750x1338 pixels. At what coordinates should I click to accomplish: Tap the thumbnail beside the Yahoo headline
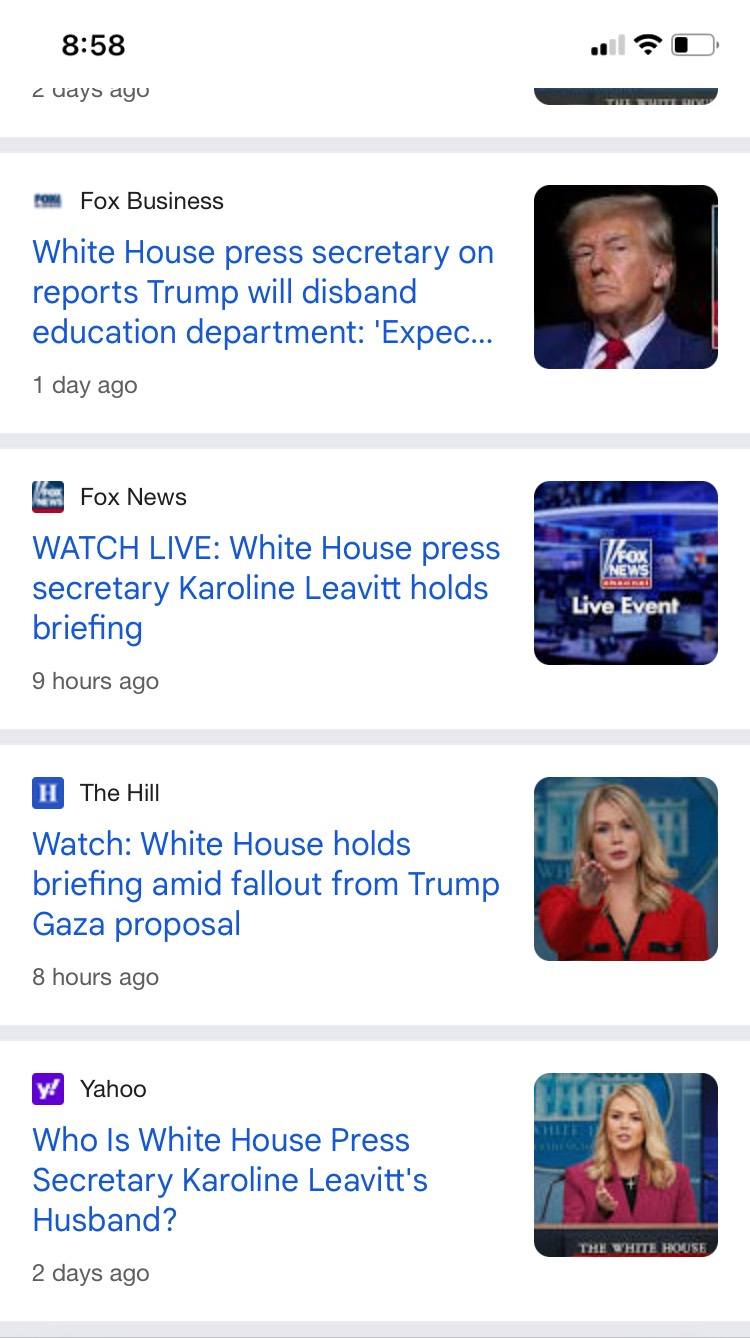626,1165
